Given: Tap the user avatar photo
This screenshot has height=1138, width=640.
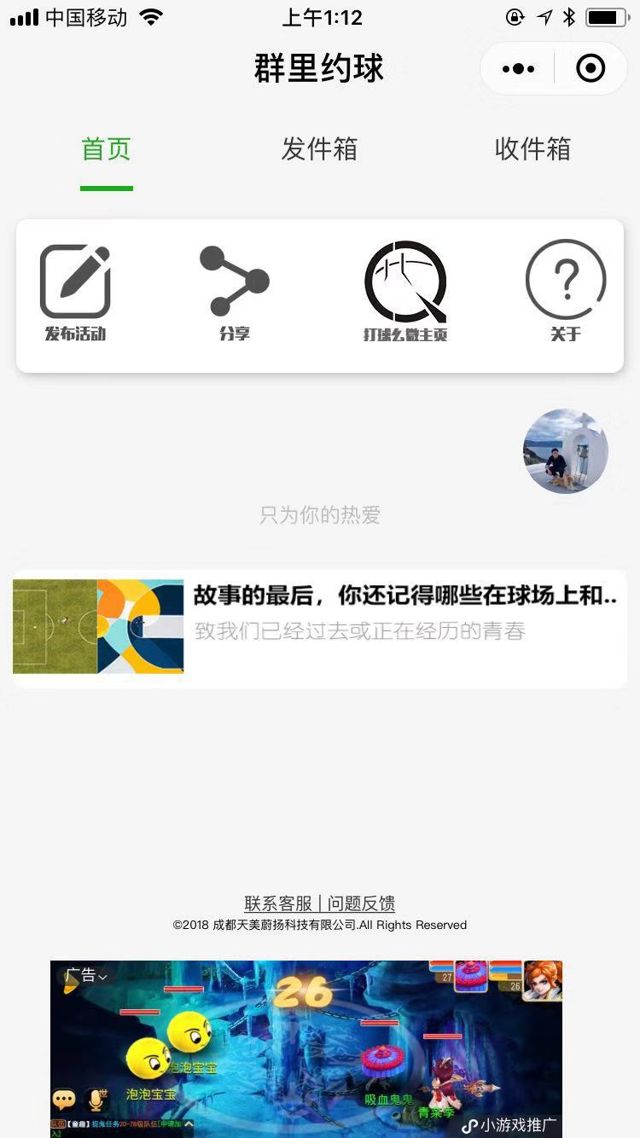Looking at the screenshot, I should 565,451.
